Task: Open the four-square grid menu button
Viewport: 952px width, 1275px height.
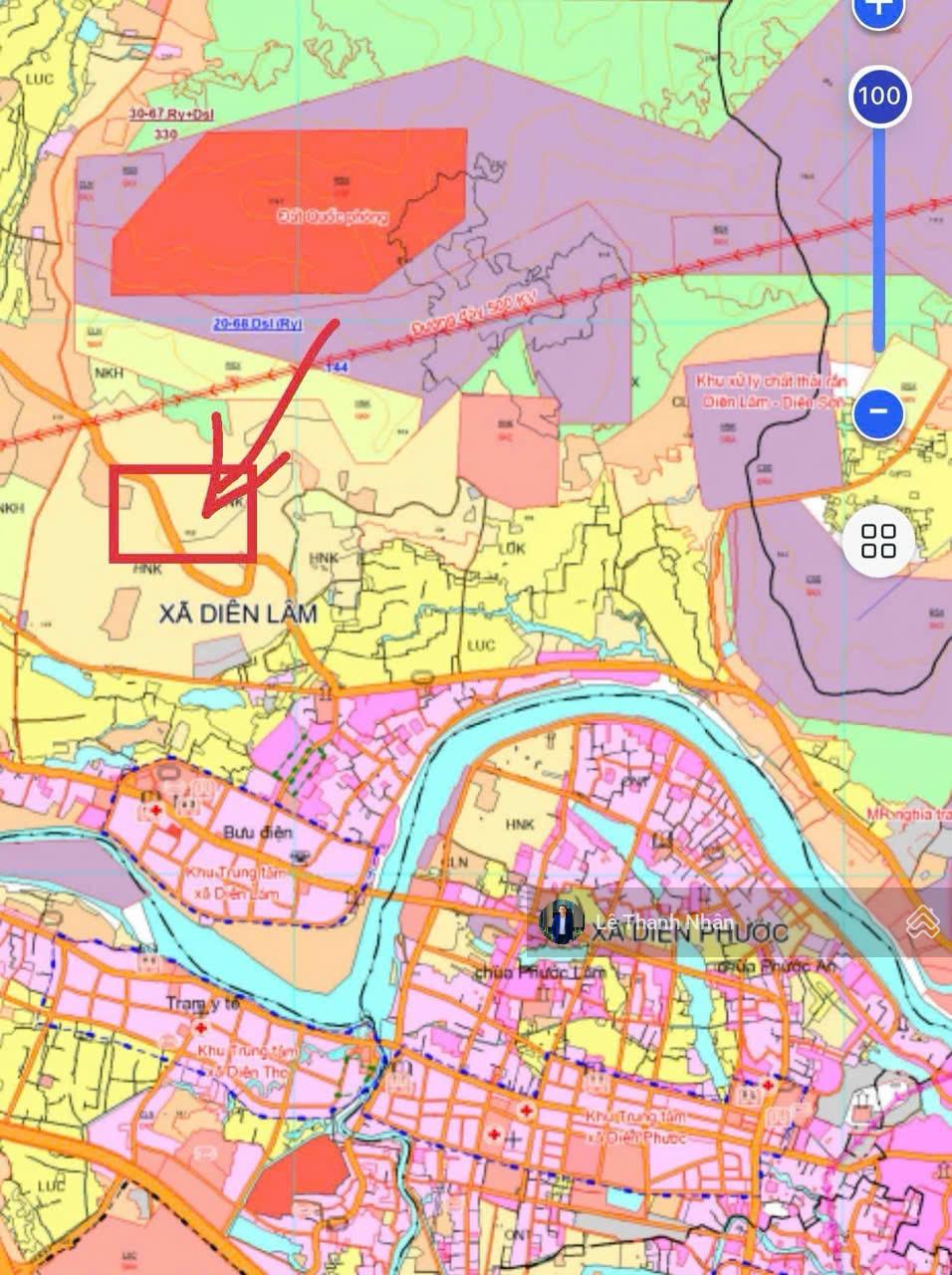Action: (x=878, y=542)
